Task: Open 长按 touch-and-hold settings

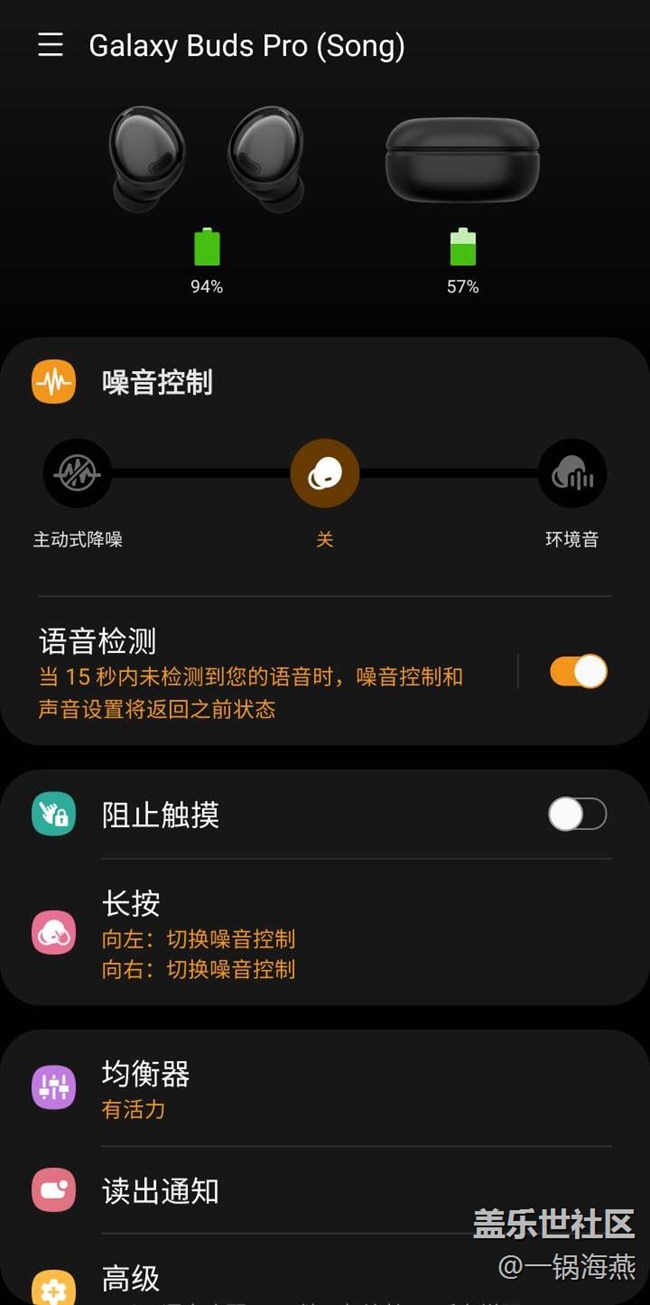Action: point(300,934)
